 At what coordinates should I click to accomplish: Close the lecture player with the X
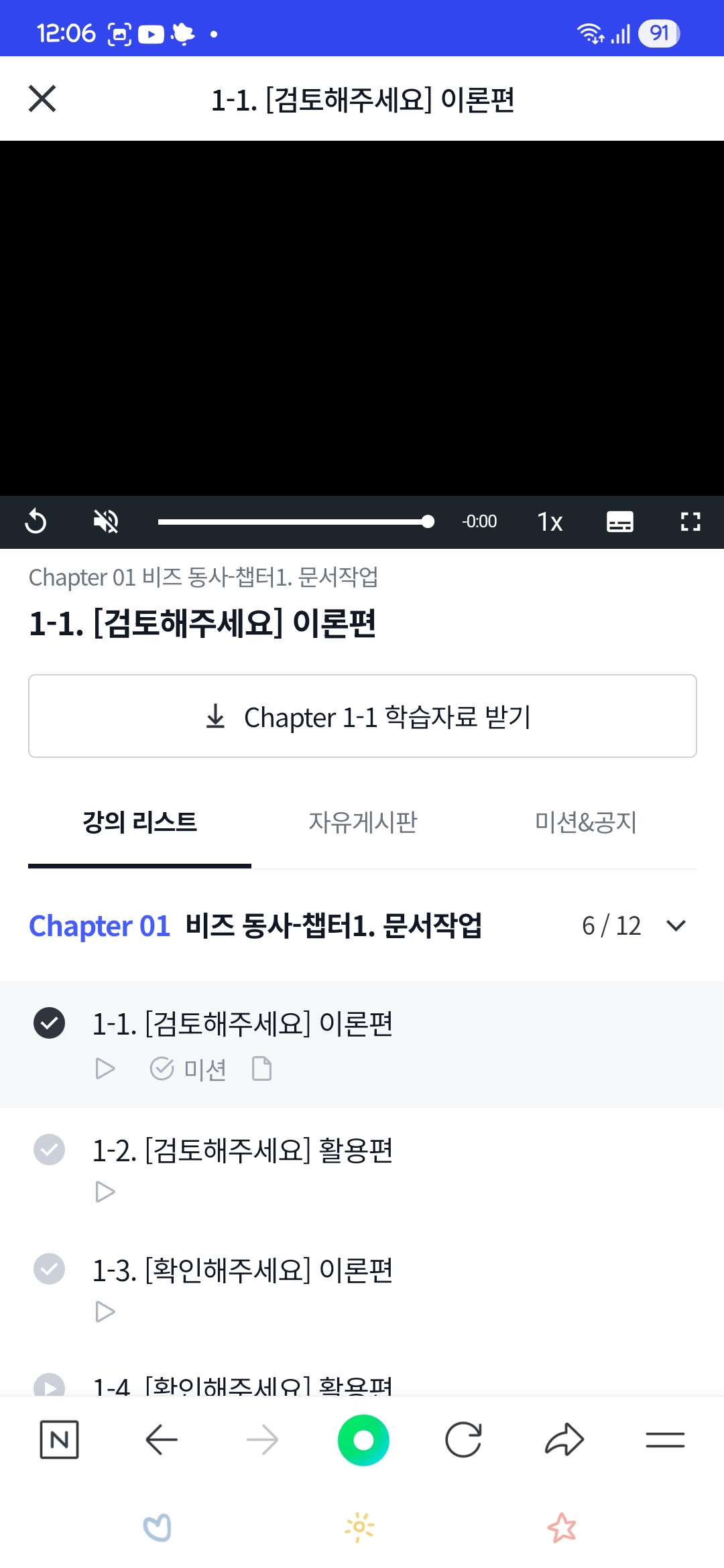[42, 99]
